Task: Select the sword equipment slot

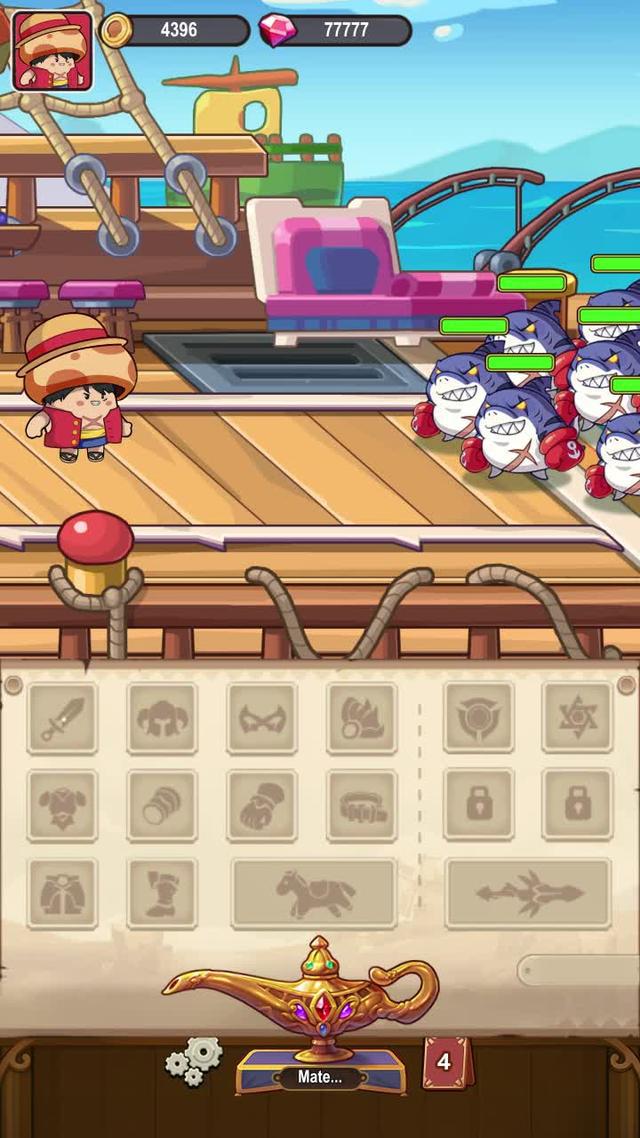Action: pyautogui.click(x=62, y=718)
